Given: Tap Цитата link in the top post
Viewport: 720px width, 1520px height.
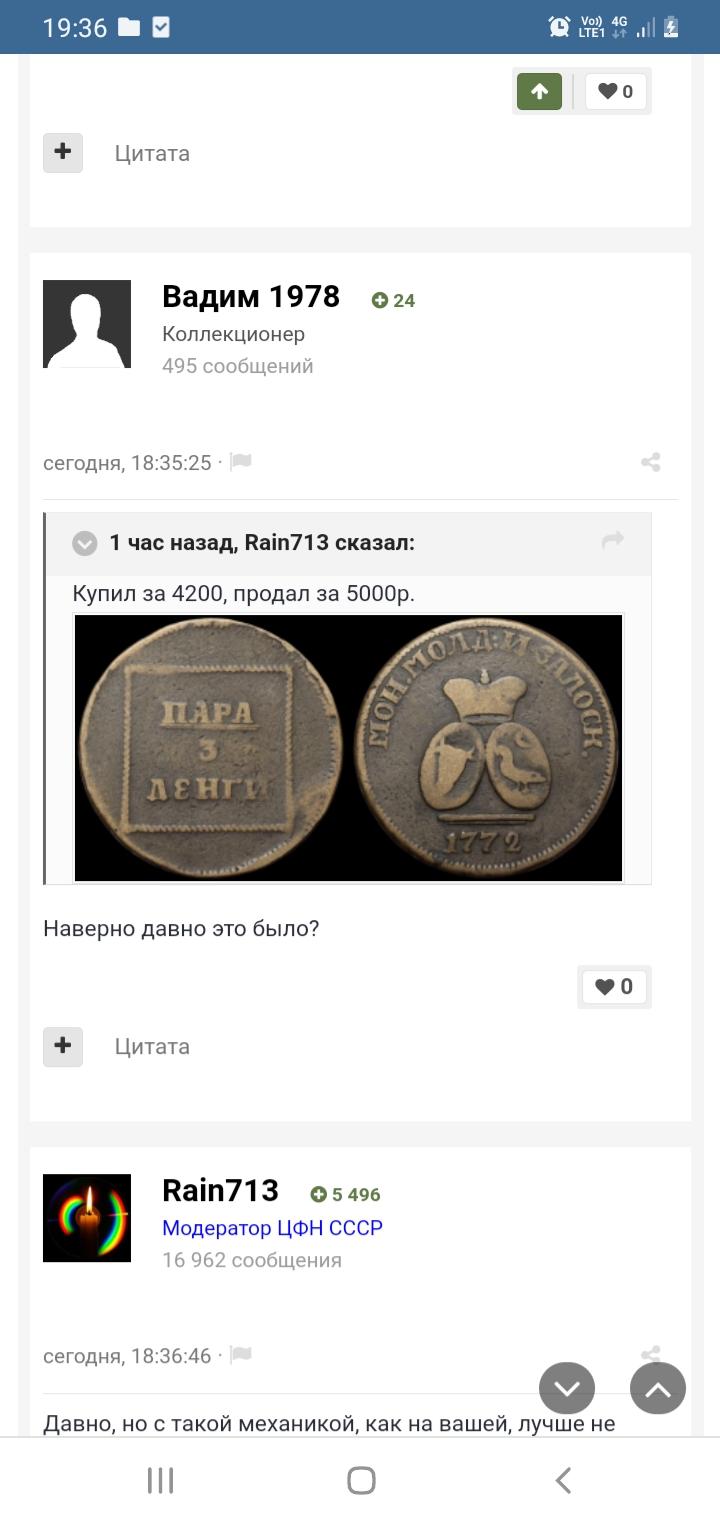Looking at the screenshot, I should (152, 153).
